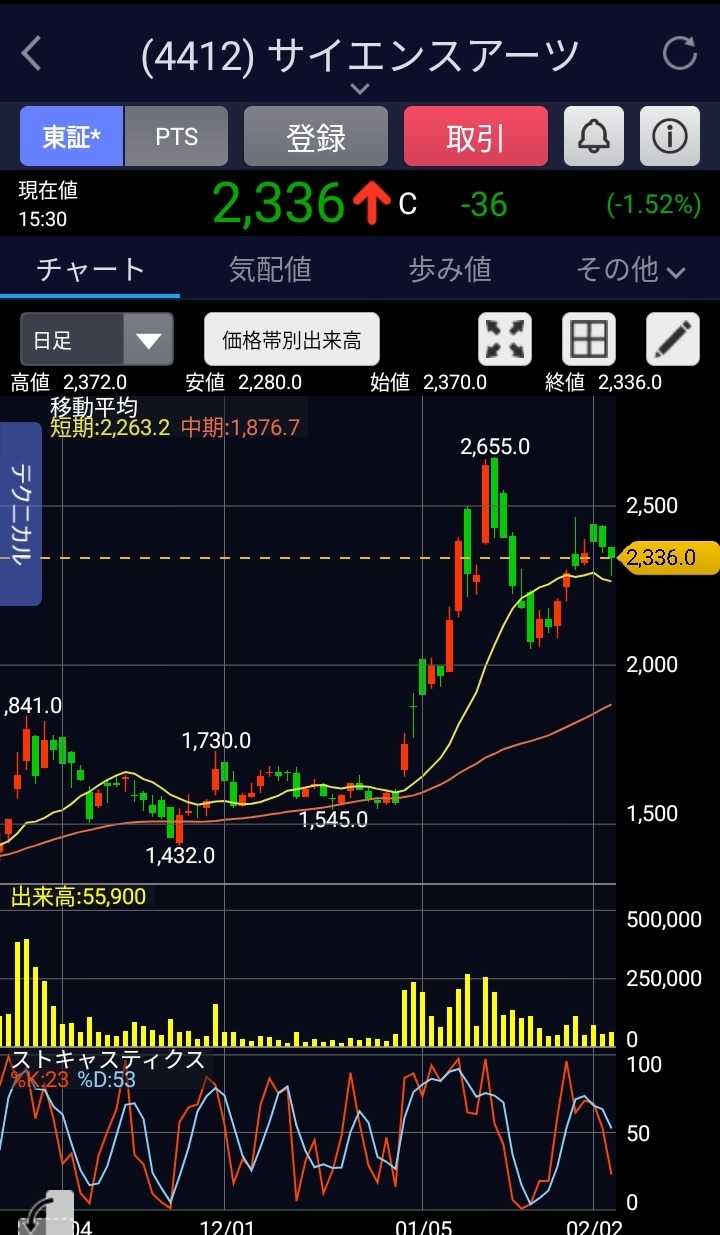Open the chart grid layout icon
Screen dimensions: 720x1235
pos(588,340)
